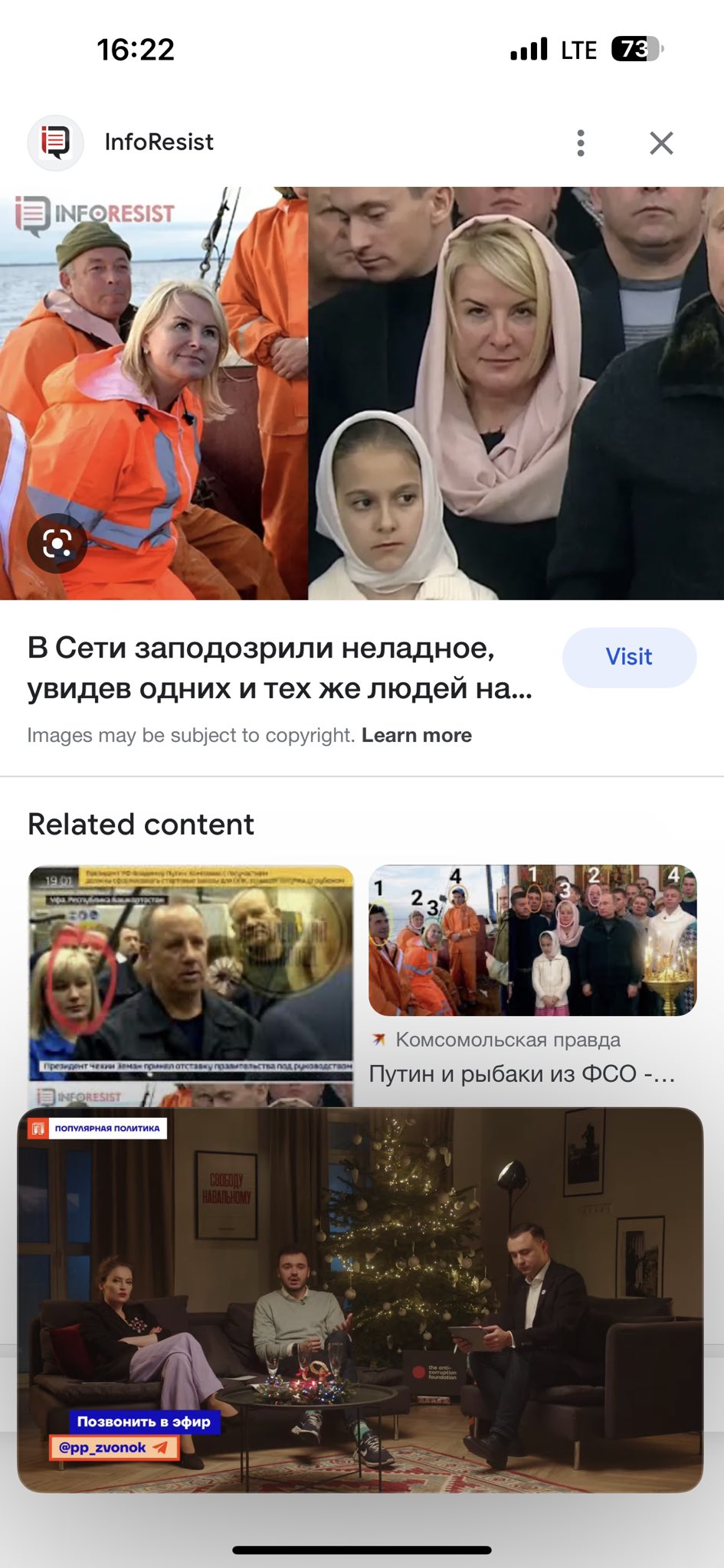Open the Learn more copyright link
The width and height of the screenshot is (724, 1568).
click(x=416, y=735)
